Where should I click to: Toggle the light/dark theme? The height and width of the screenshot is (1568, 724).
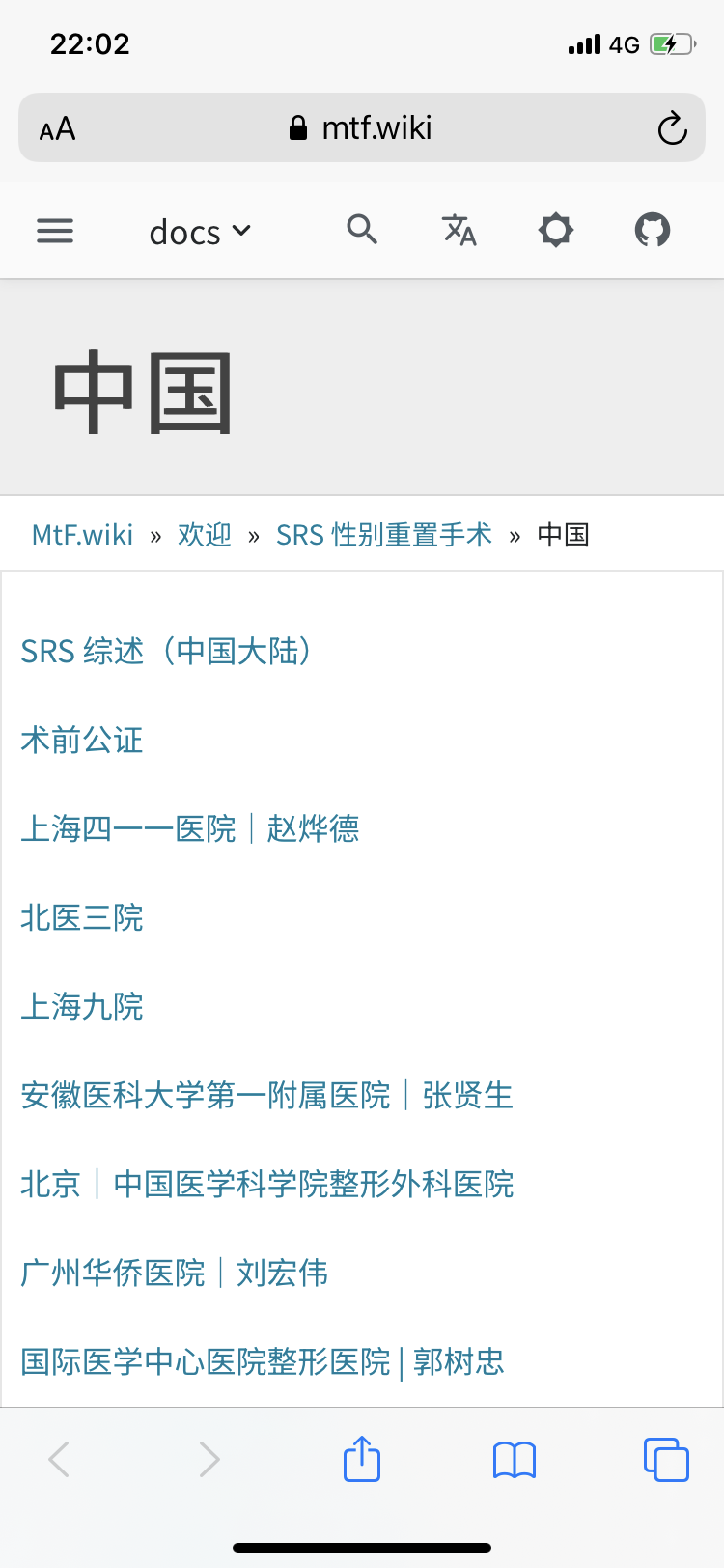coord(556,230)
